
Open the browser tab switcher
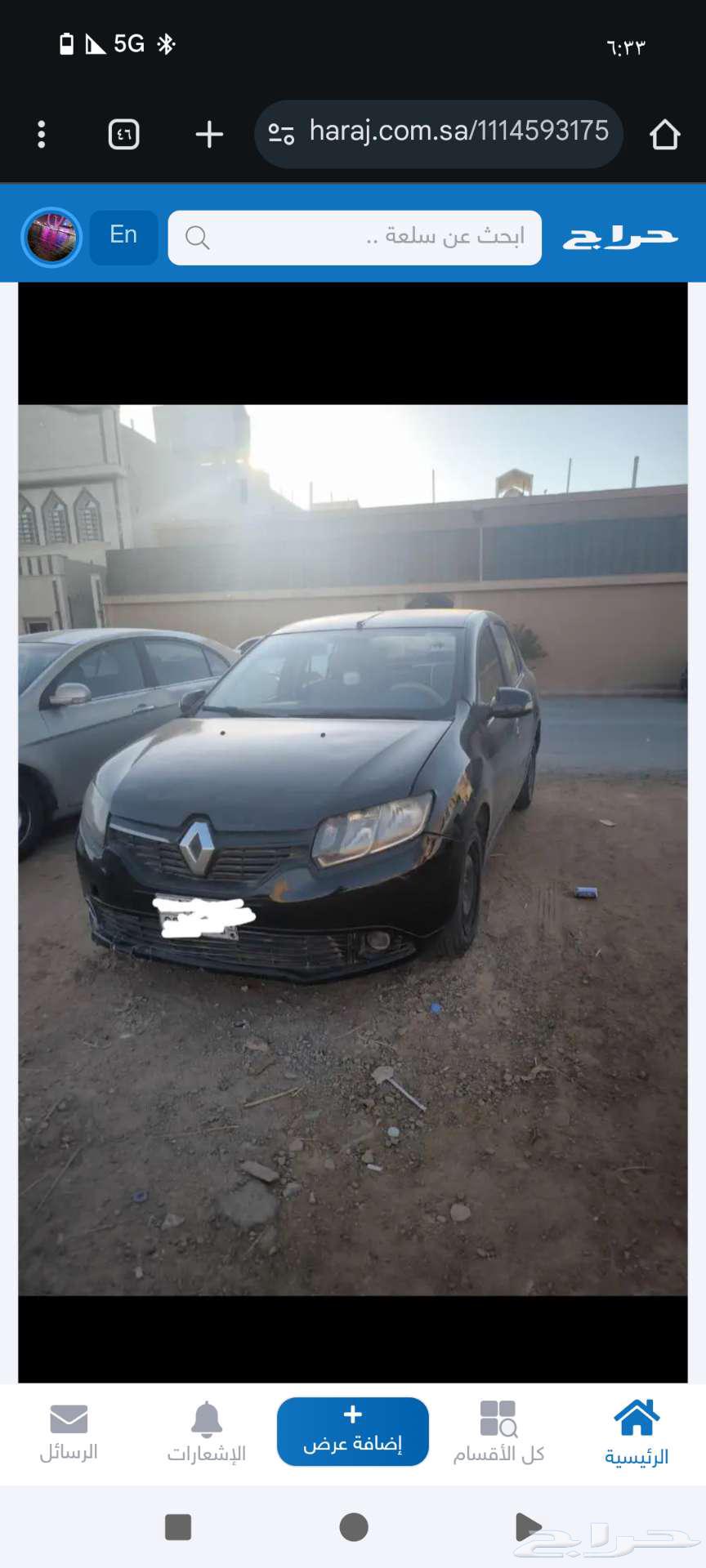124,135
